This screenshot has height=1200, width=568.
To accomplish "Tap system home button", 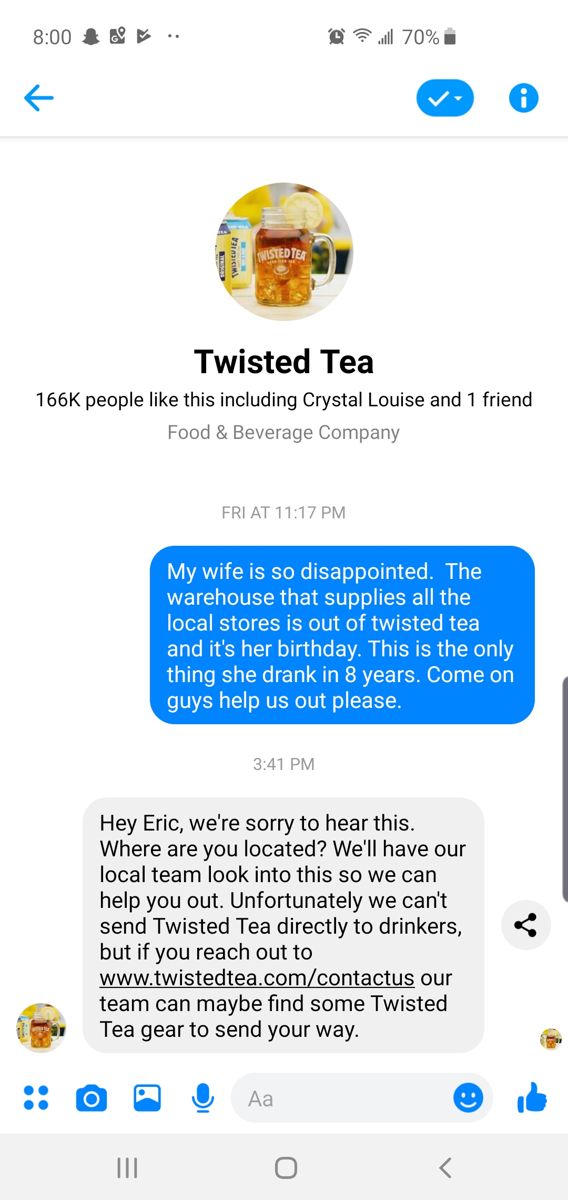I will pyautogui.click(x=285, y=1167).
